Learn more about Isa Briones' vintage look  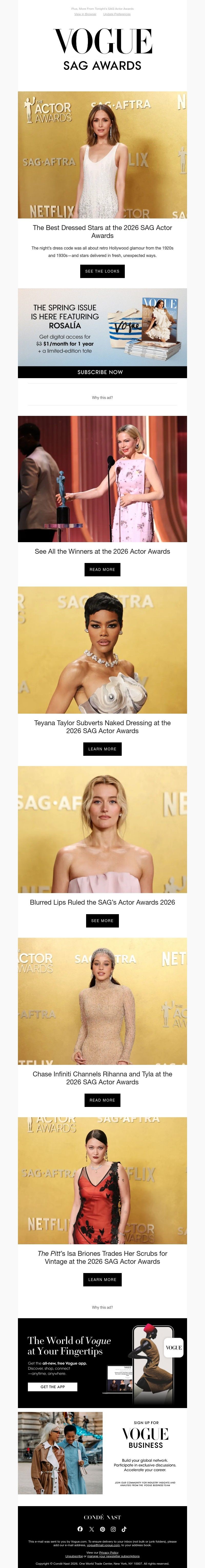point(102,1280)
